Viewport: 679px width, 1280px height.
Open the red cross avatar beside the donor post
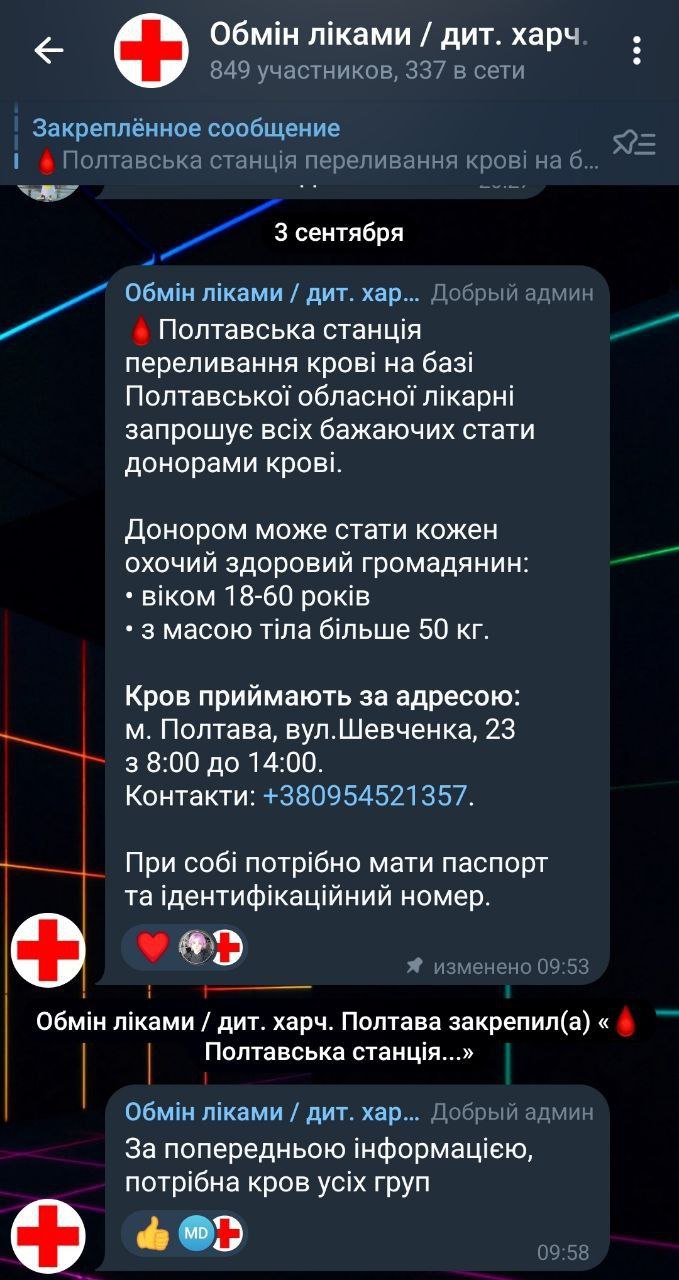pos(48,950)
